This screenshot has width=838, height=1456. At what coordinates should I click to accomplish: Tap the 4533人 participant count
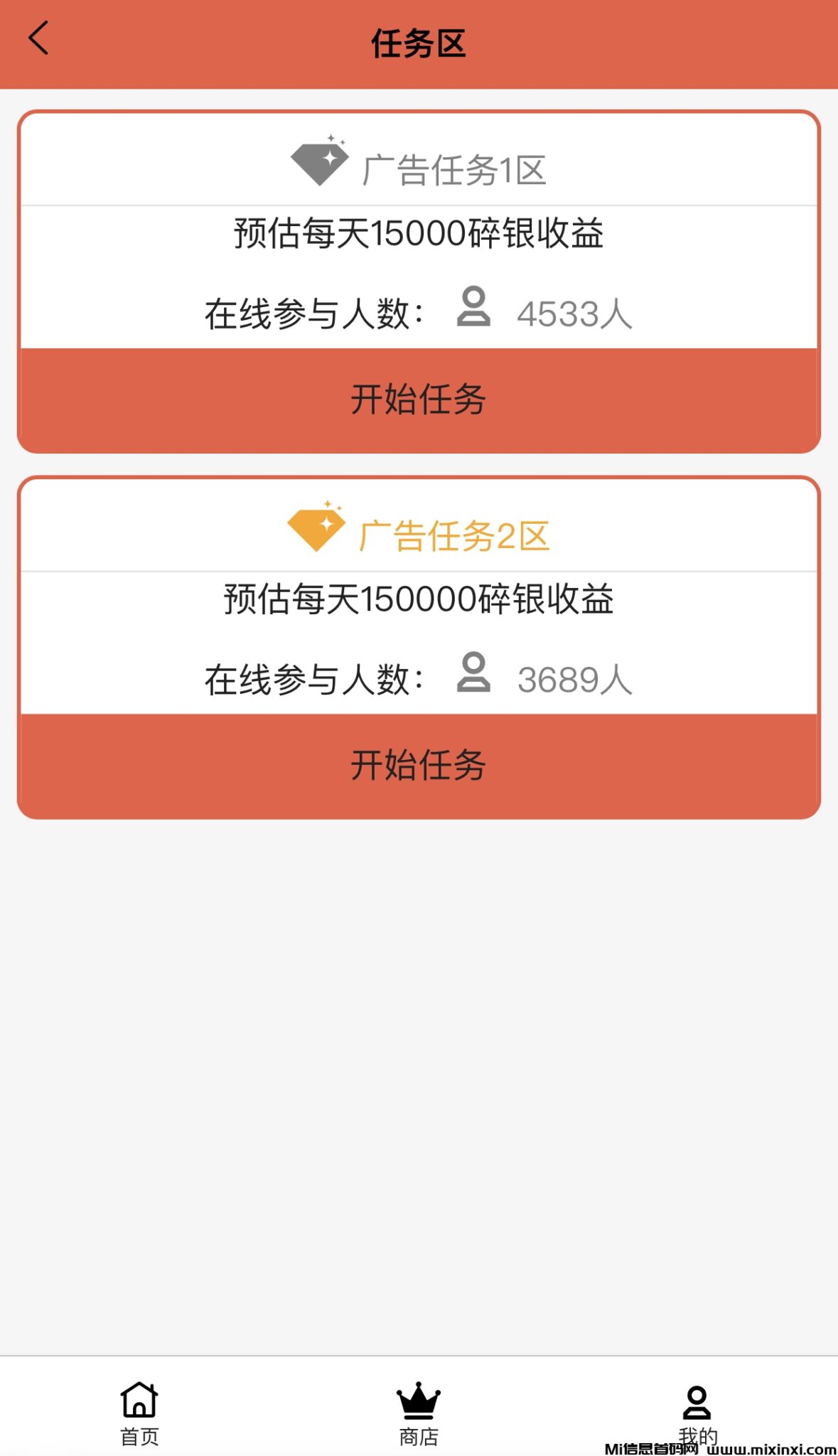576,311
